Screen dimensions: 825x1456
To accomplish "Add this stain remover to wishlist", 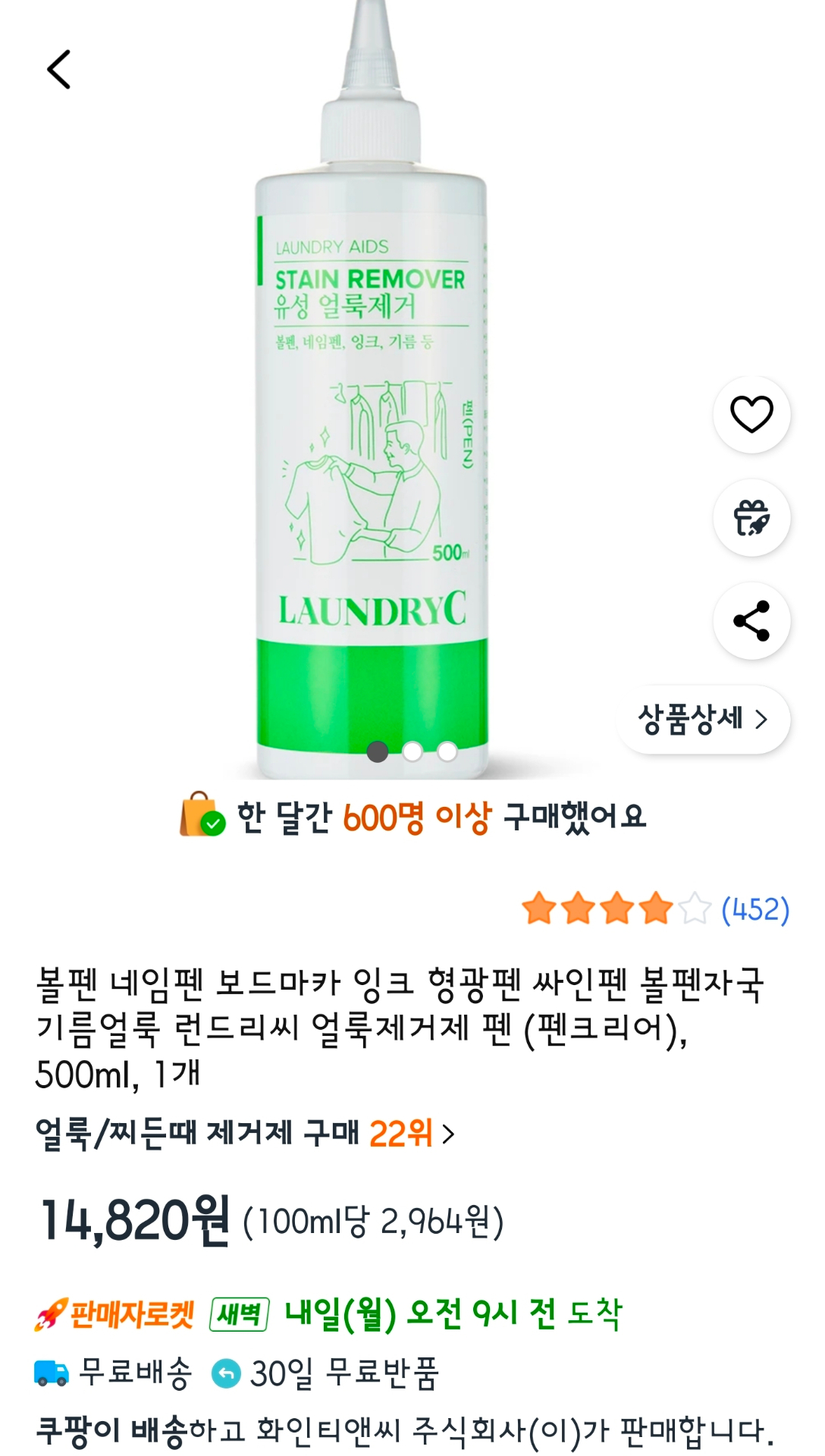I will click(x=751, y=415).
